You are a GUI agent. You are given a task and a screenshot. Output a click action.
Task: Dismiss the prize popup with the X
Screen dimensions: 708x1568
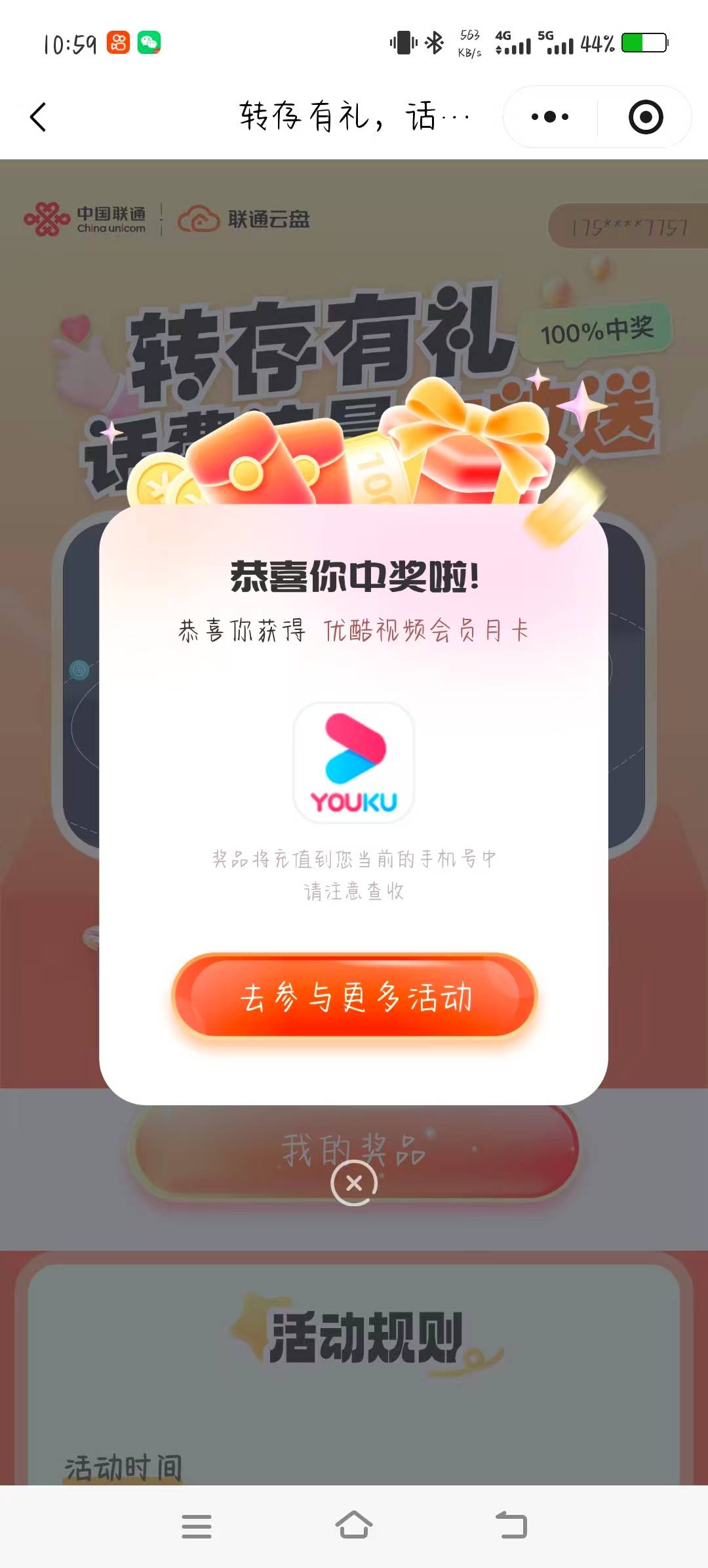354,1183
